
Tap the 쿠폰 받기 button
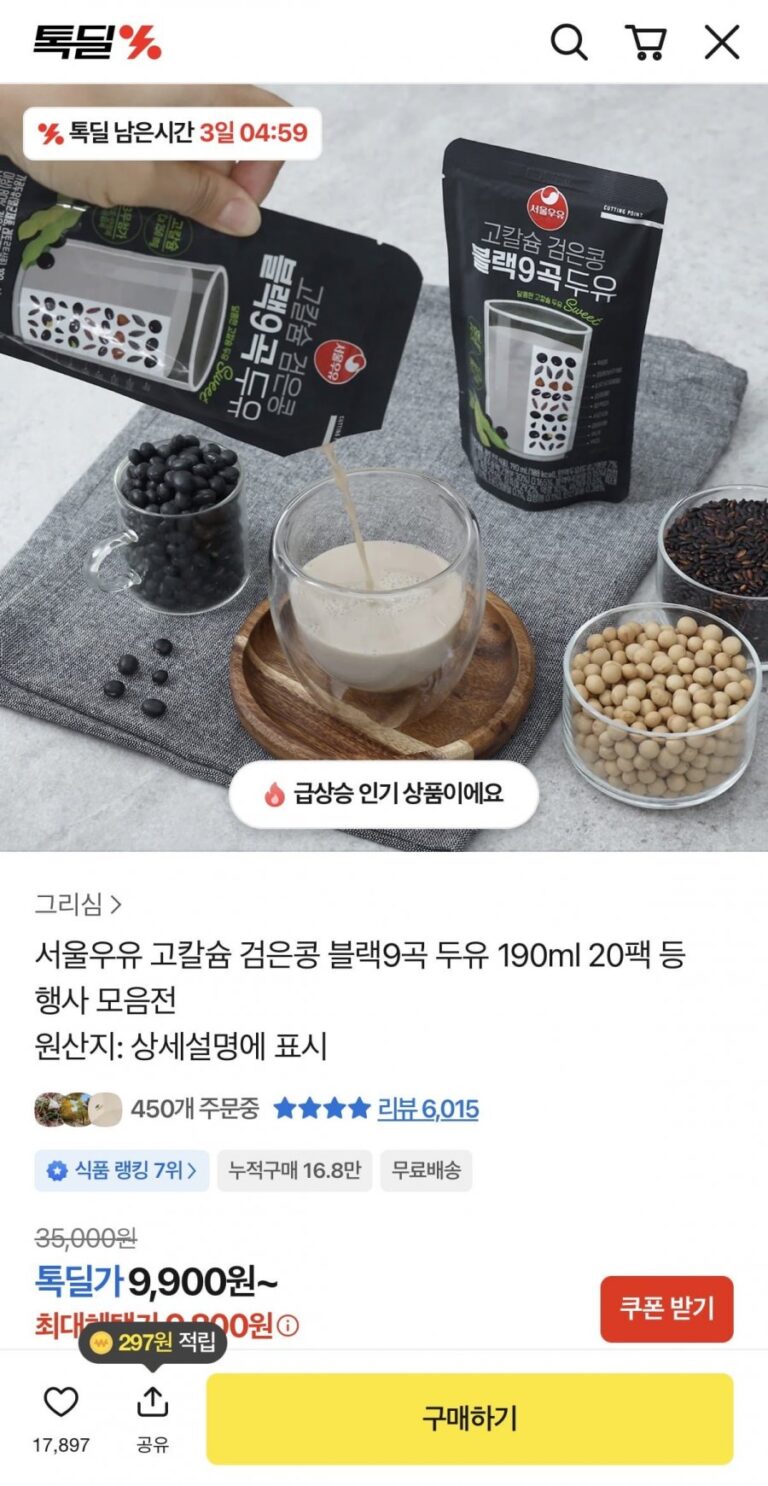click(x=666, y=1308)
